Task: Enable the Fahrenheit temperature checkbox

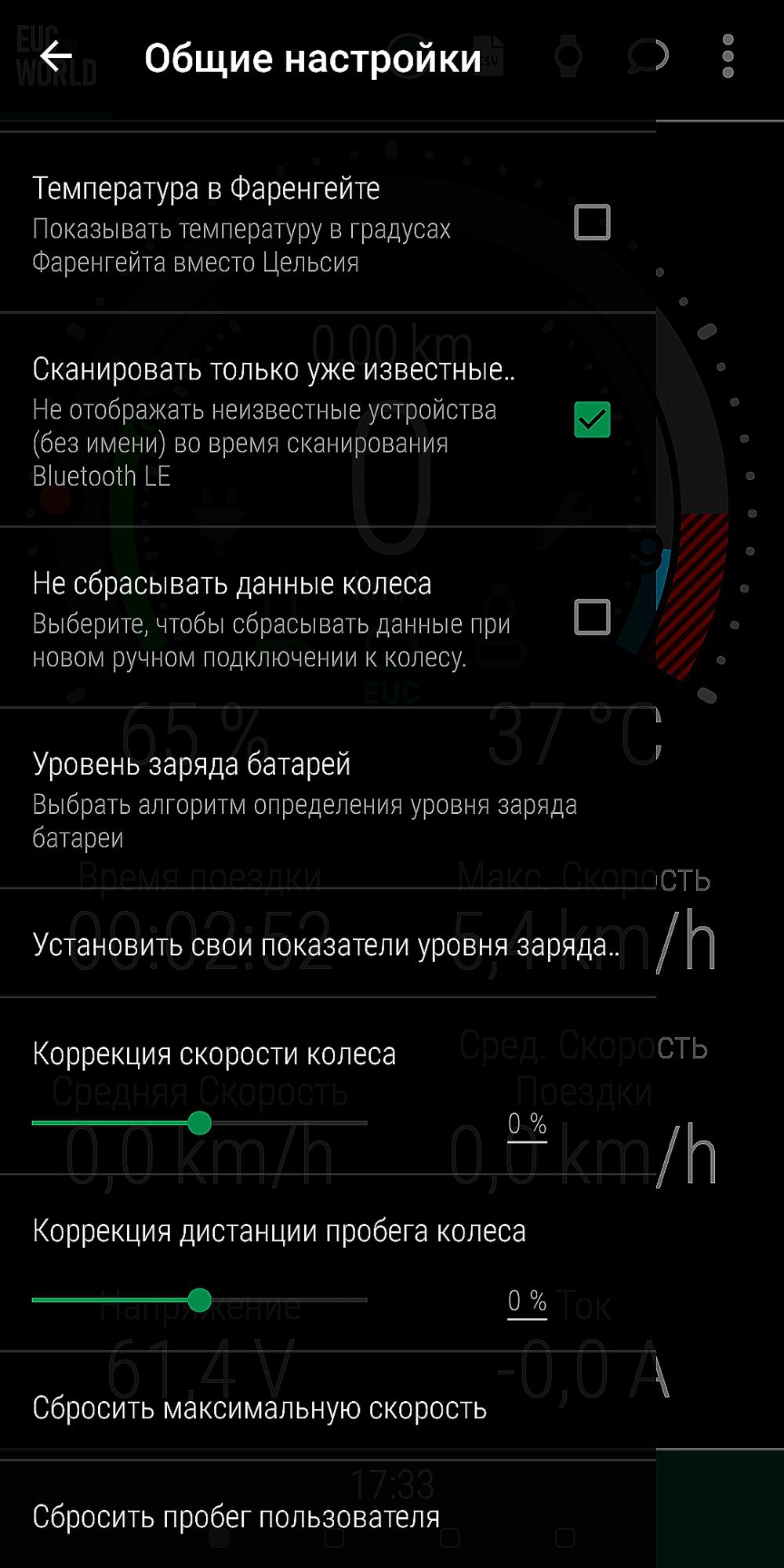Action: pyautogui.click(x=592, y=223)
